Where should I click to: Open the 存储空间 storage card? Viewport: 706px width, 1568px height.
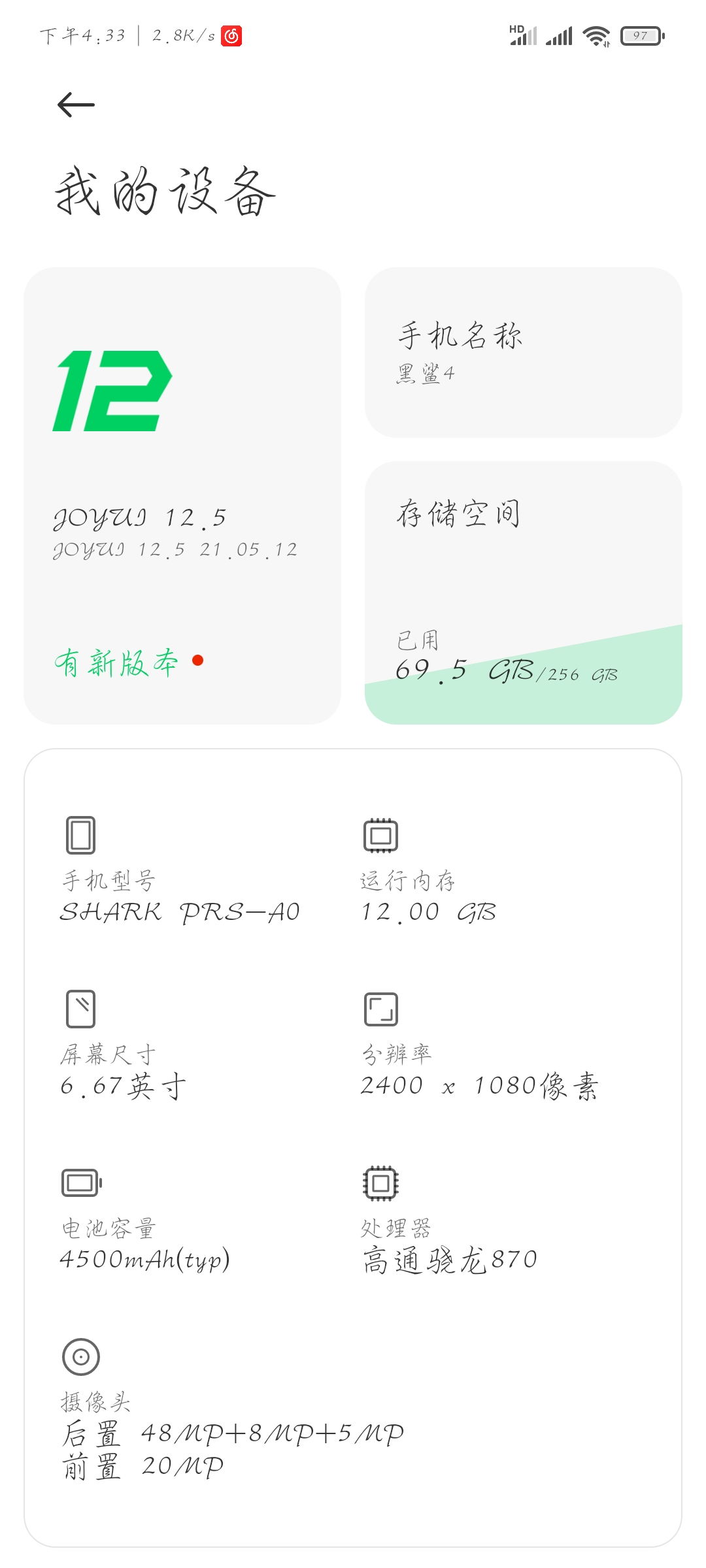click(x=523, y=593)
